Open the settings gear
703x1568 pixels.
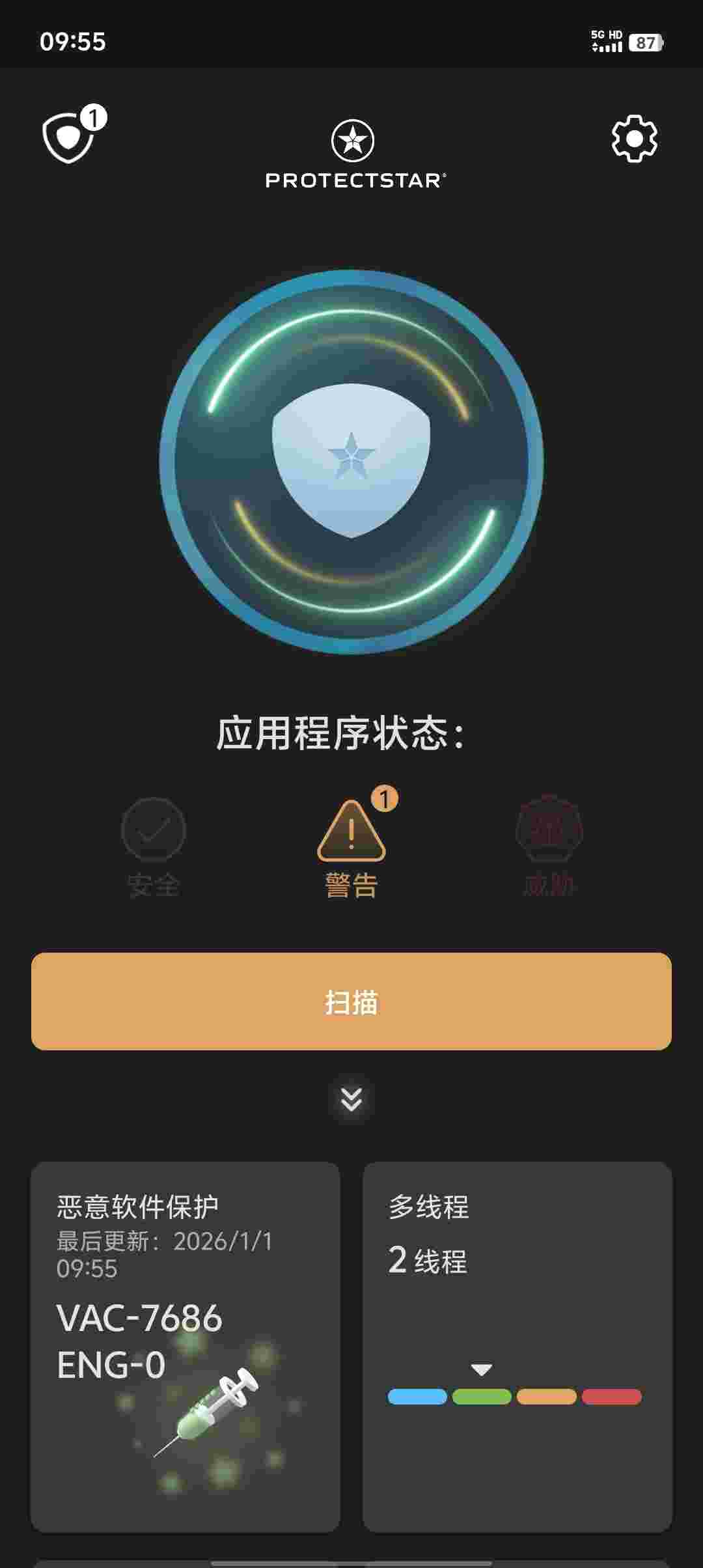tap(634, 139)
